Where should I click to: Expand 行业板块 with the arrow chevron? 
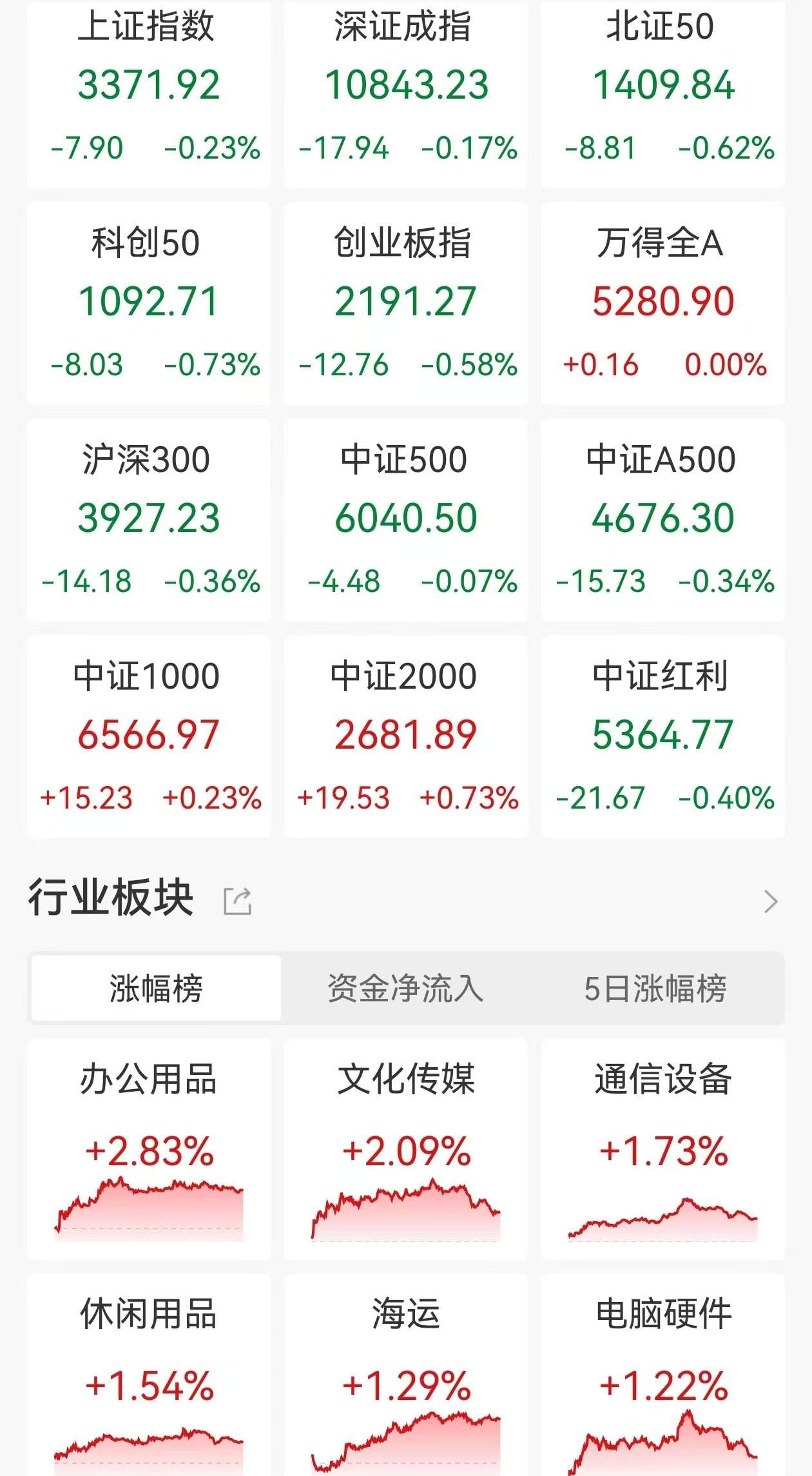point(770,901)
